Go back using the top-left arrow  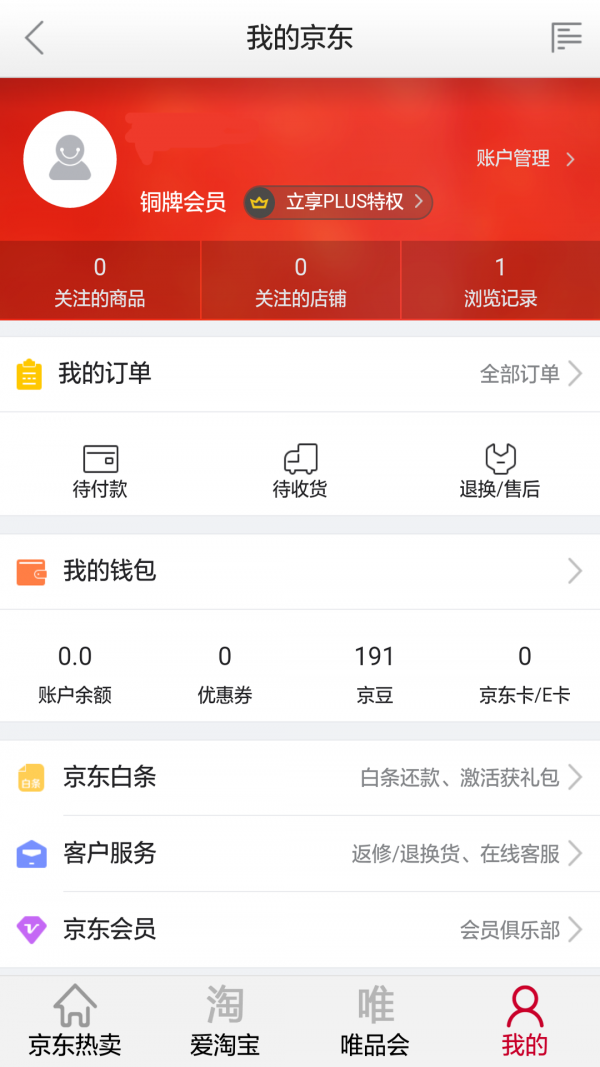(35, 38)
